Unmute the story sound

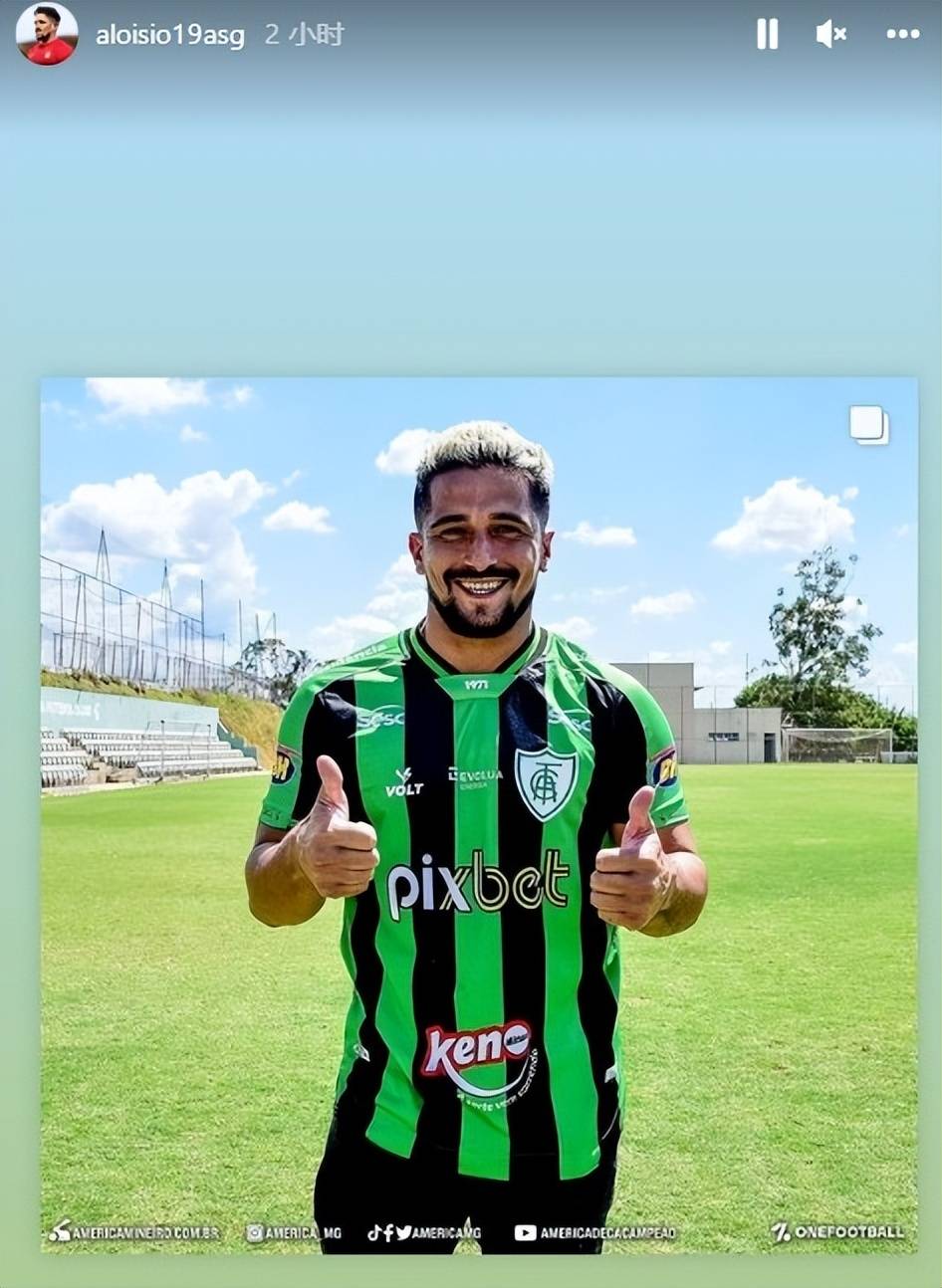(x=830, y=34)
